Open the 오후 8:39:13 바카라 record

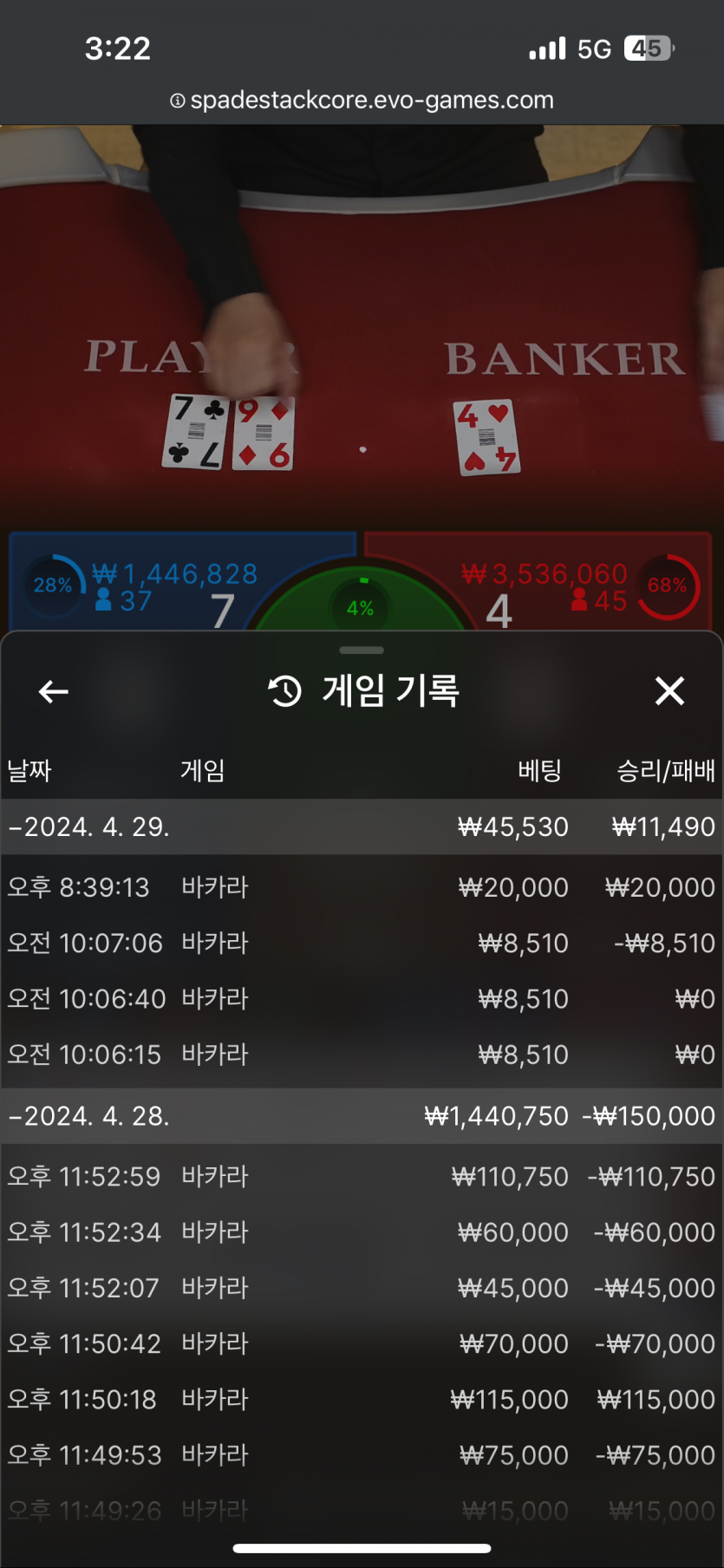[x=361, y=887]
